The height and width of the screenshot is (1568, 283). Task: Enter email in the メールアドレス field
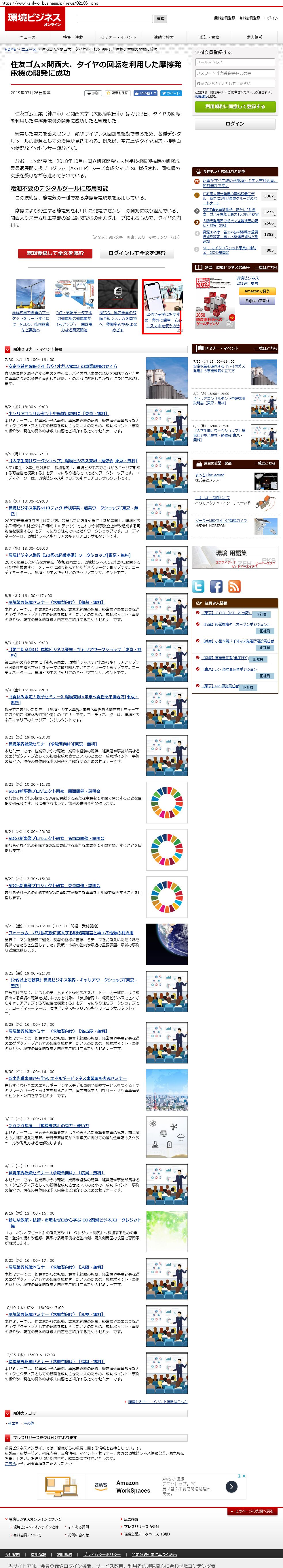(234, 62)
